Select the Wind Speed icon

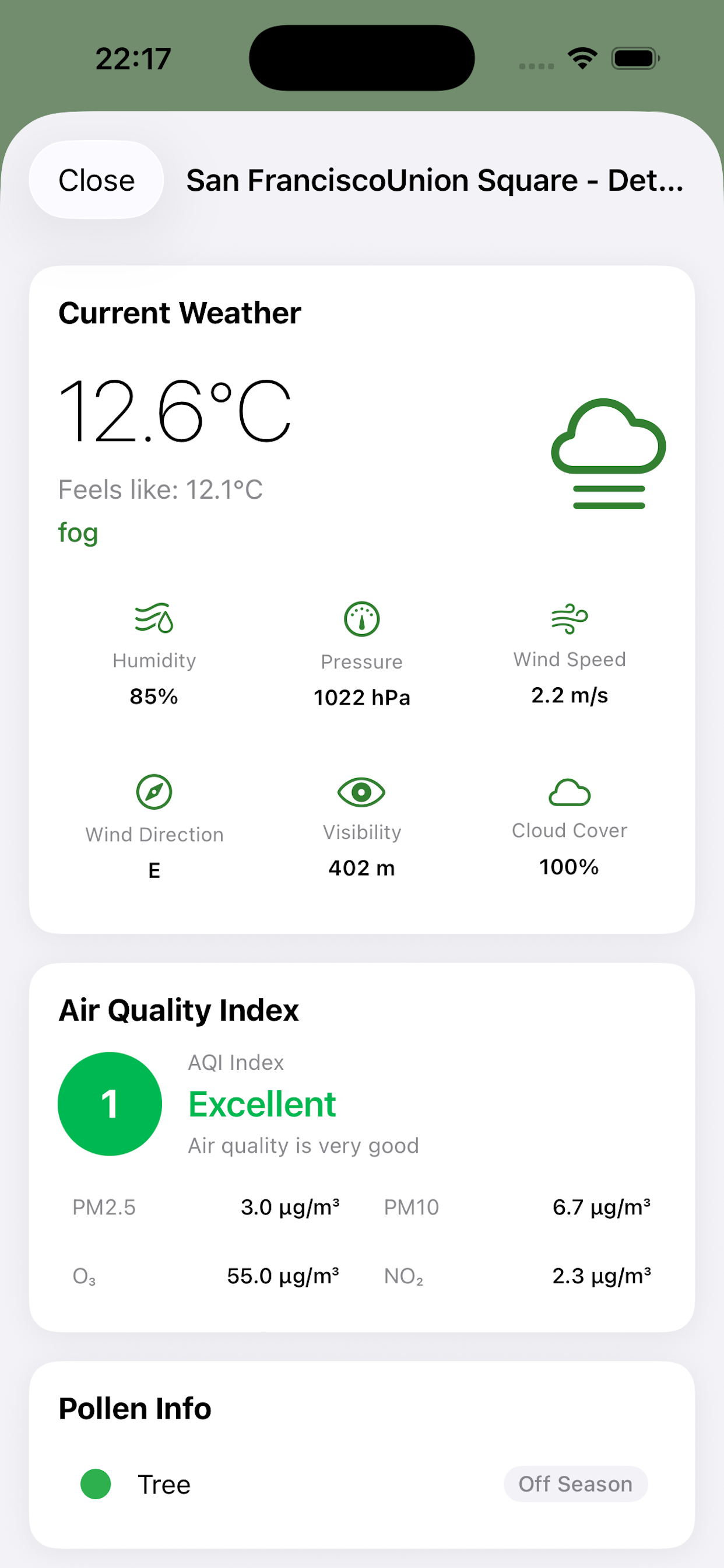[570, 618]
